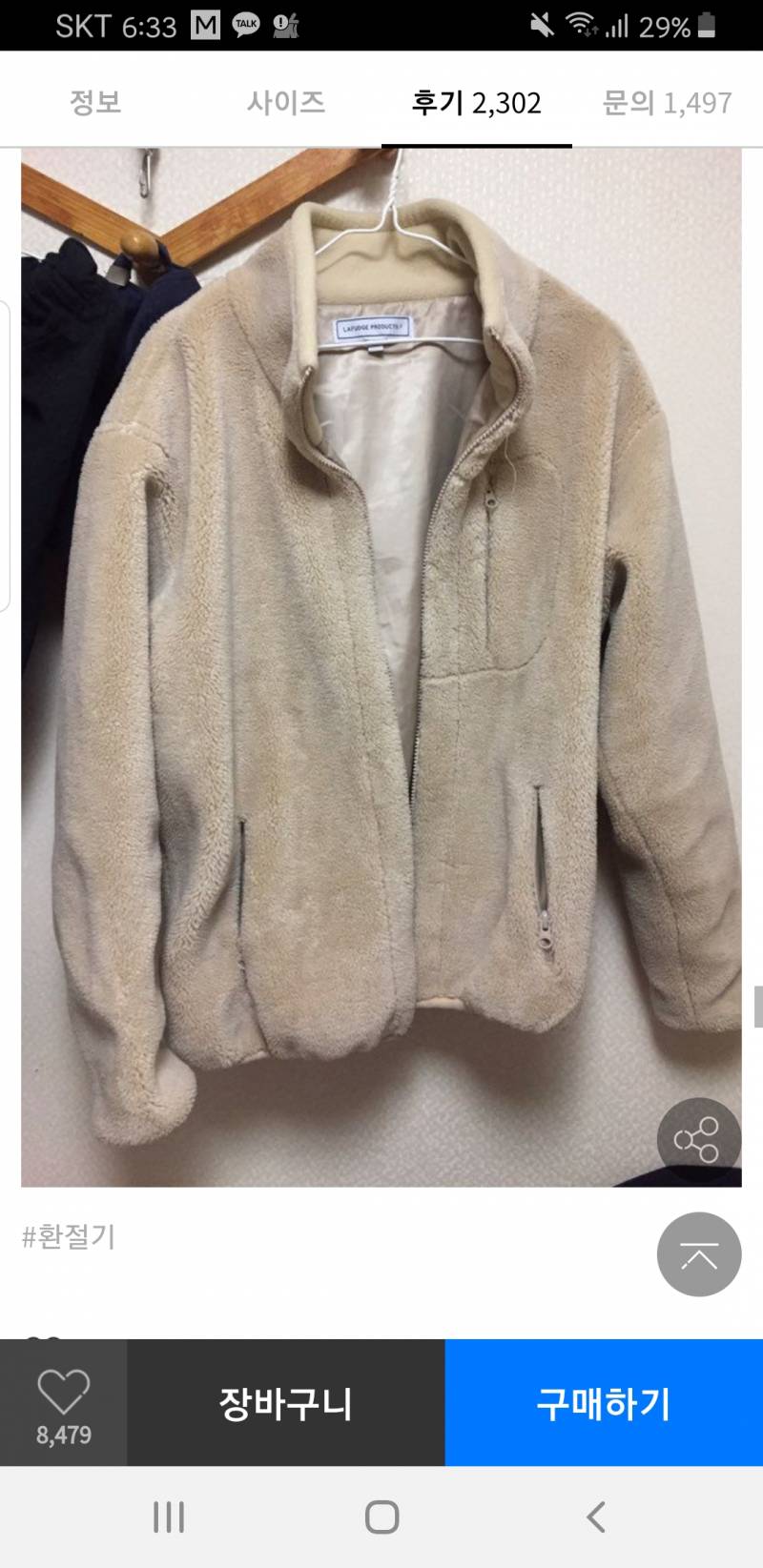Add item to 장바구니
The height and width of the screenshot is (1568, 763).
(x=285, y=1403)
